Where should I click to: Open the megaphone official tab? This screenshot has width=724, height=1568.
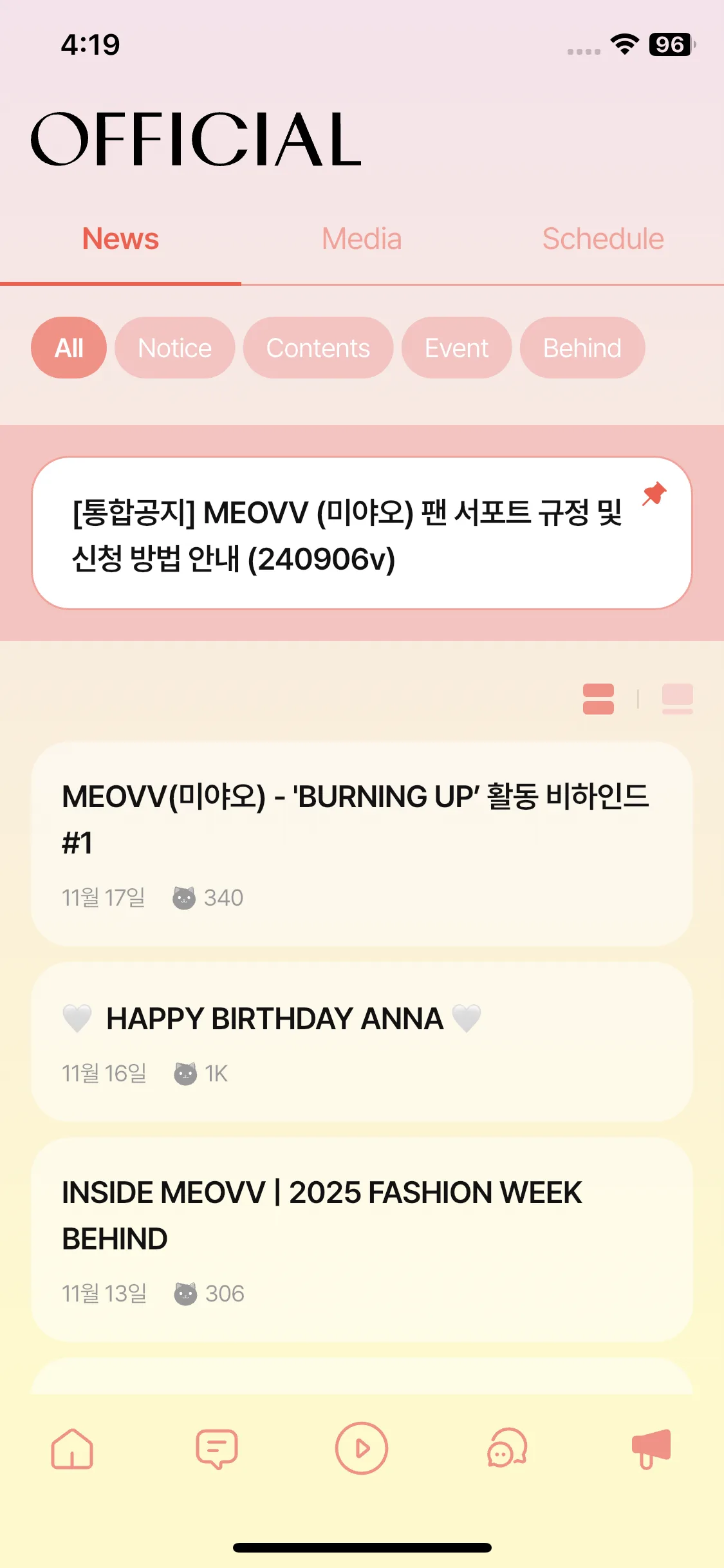651,1450
